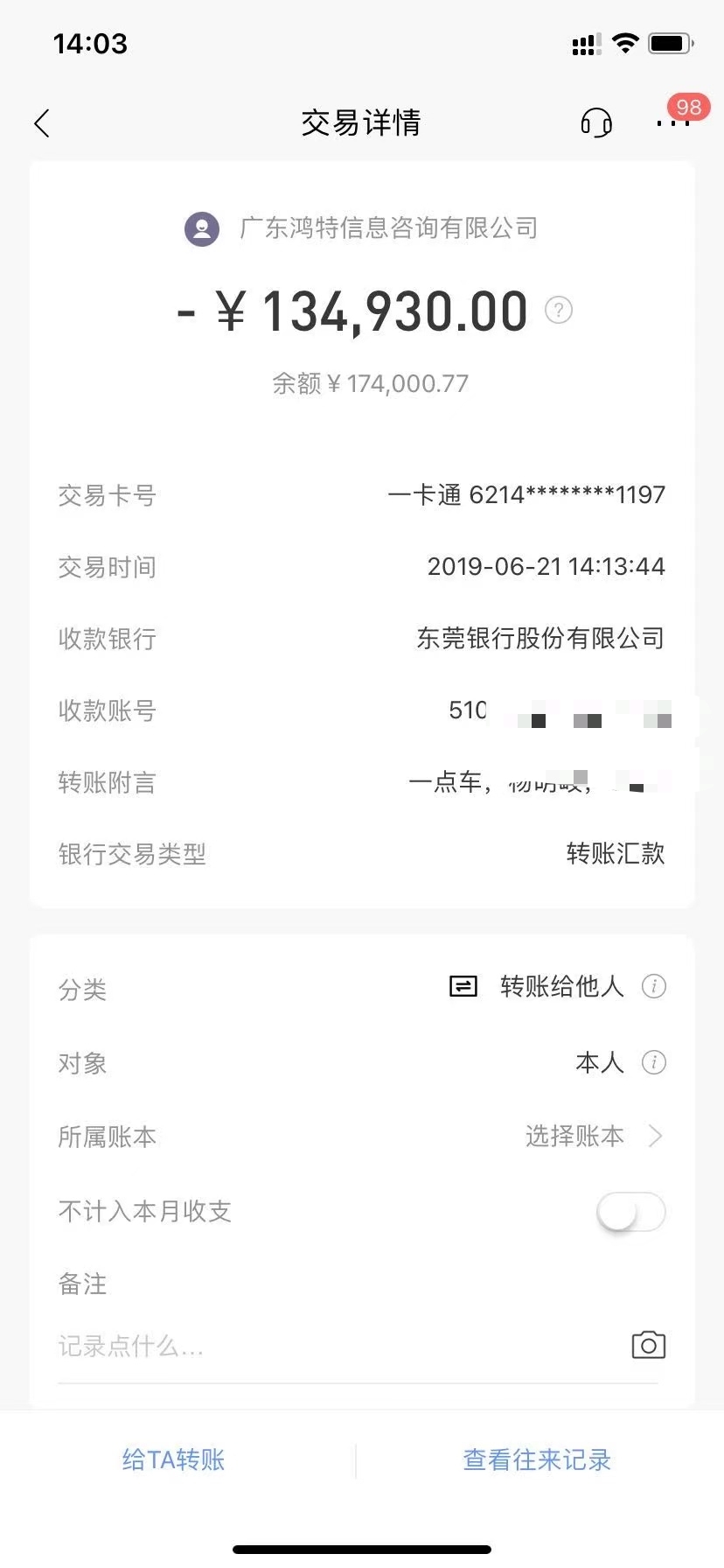The width and height of the screenshot is (724, 1568).
Task: Open customer service with the headset icon
Action: (595, 123)
